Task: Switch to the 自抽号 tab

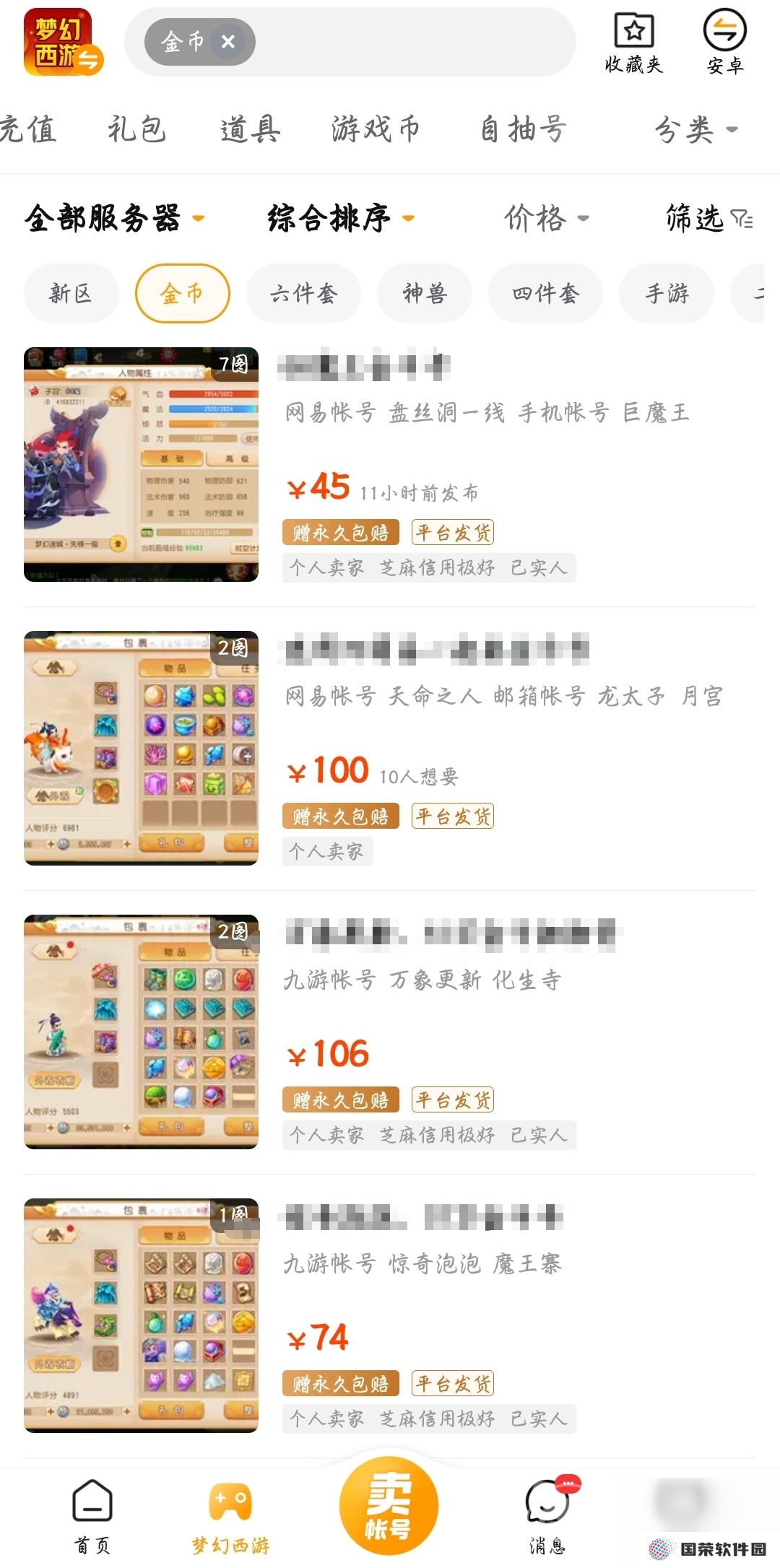Action: point(523,130)
